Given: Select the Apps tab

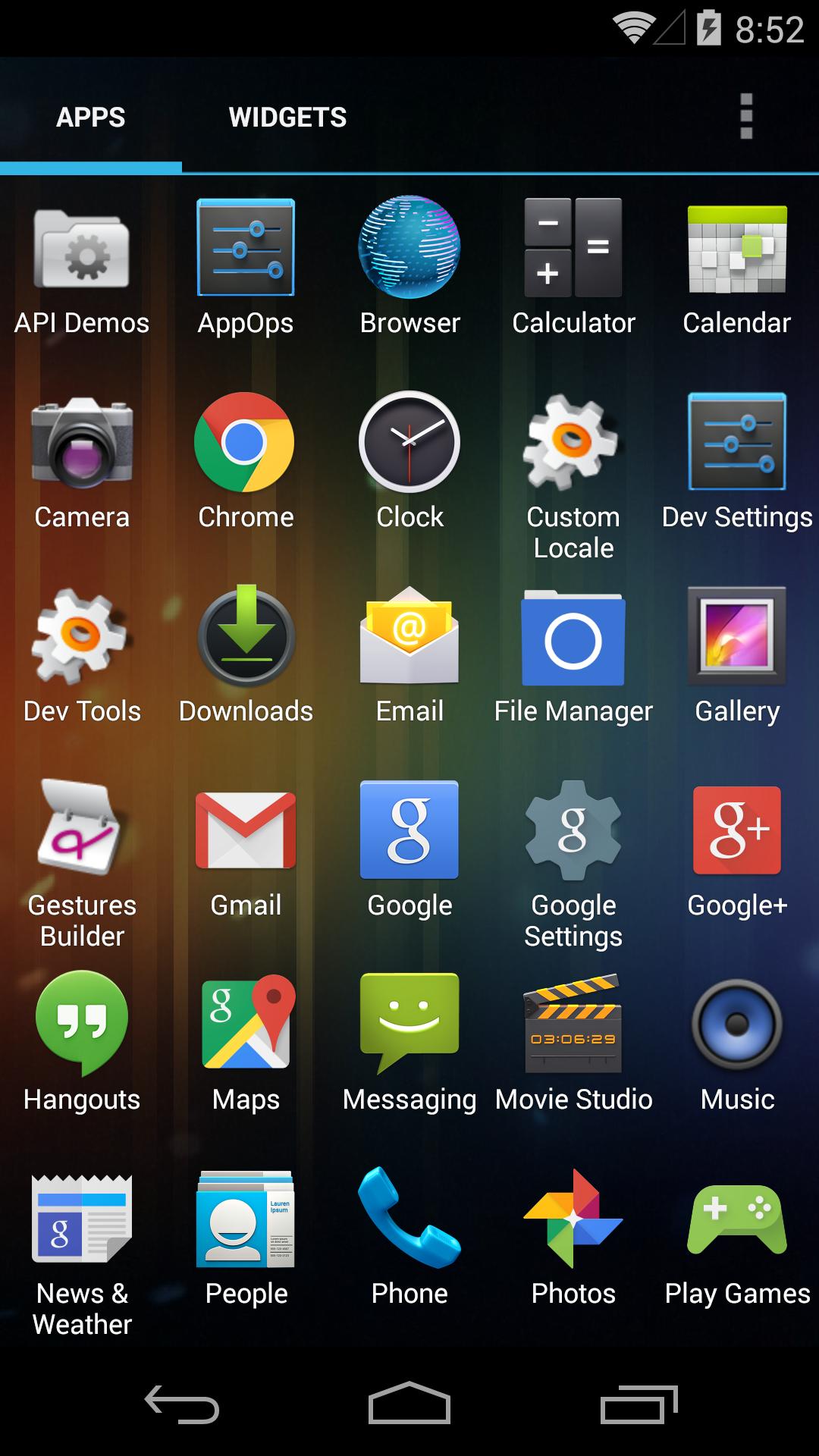Looking at the screenshot, I should tap(91, 117).
